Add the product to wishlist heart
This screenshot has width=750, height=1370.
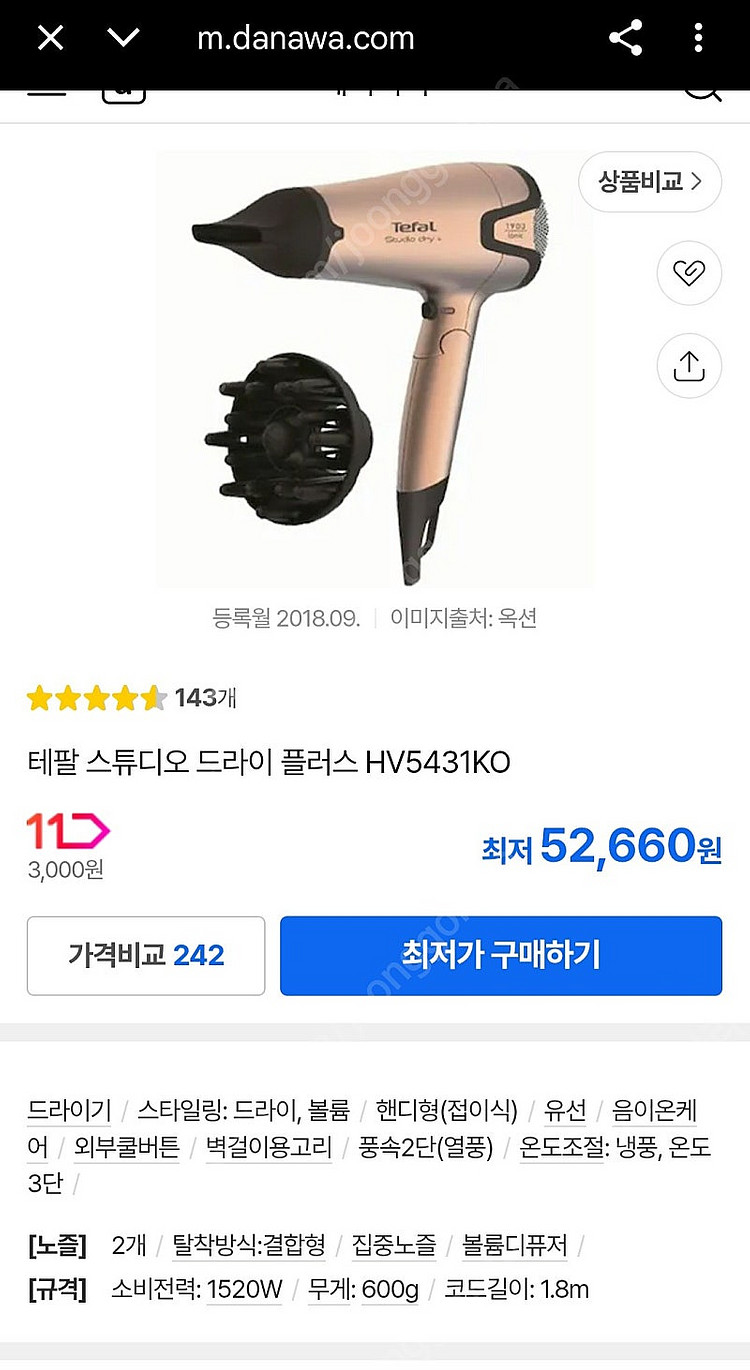pyautogui.click(x=689, y=272)
